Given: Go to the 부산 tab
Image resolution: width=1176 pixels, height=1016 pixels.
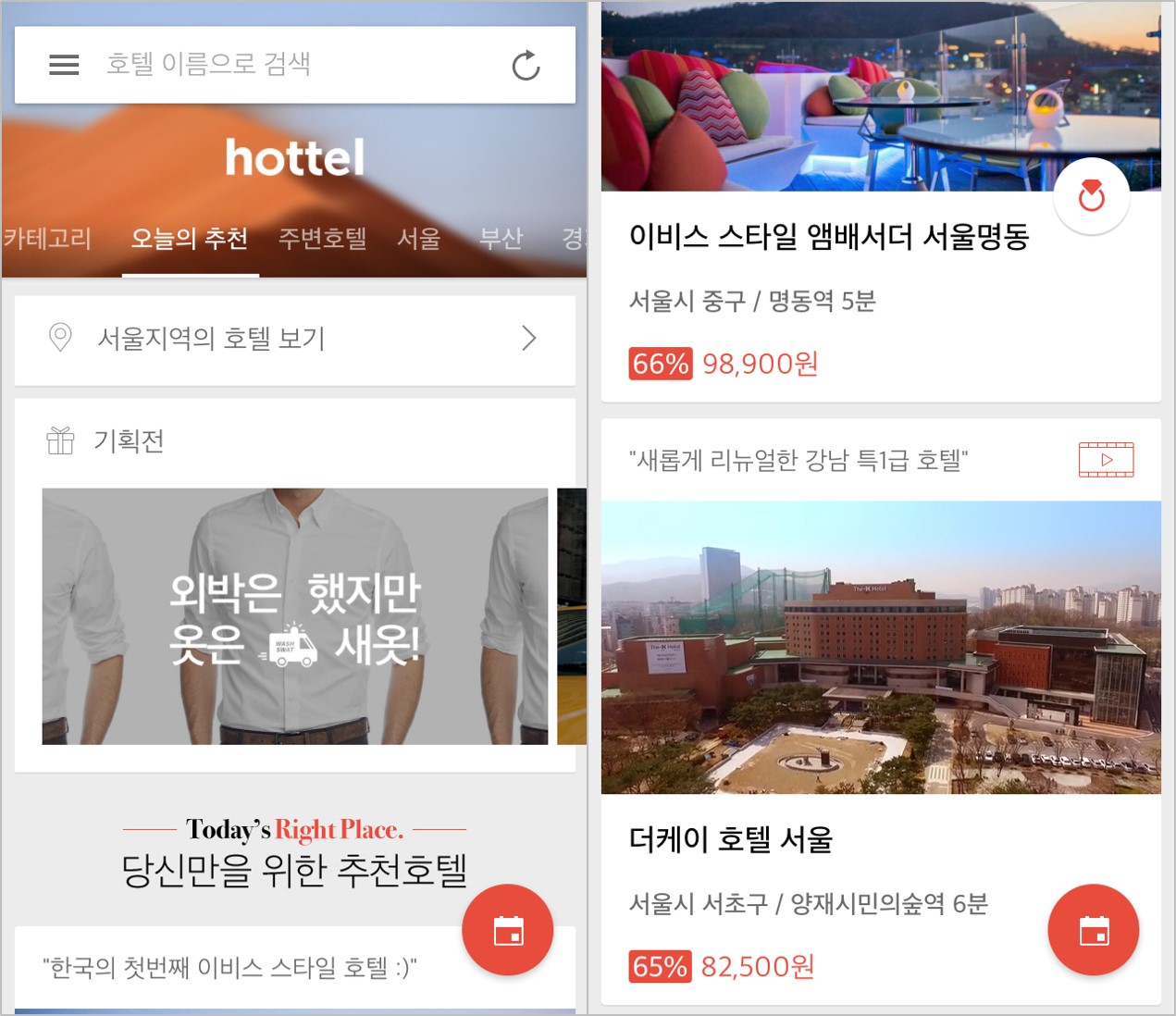Looking at the screenshot, I should coord(501,239).
